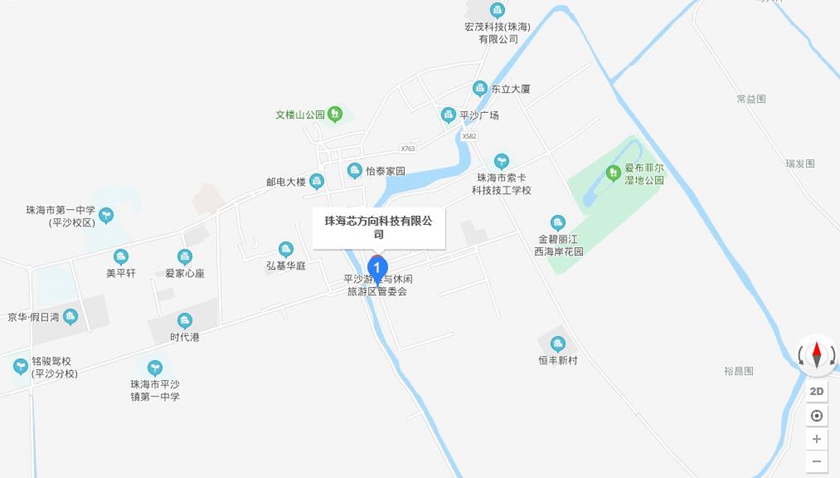Open the 宏茂科技(珠海)有限公司 marker
Image resolution: width=840 pixels, height=478 pixels.
point(498,9)
